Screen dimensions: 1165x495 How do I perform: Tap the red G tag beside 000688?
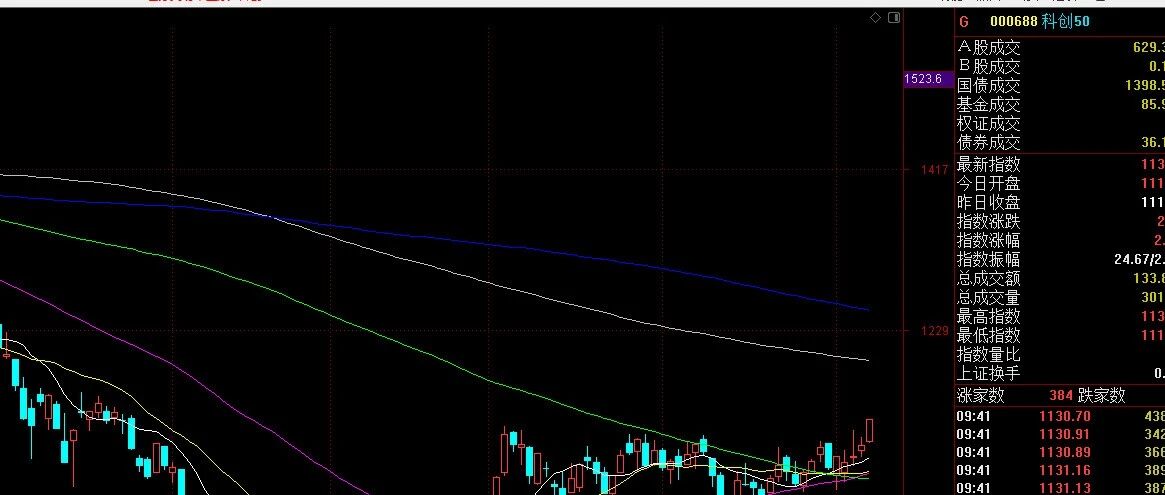coord(964,22)
